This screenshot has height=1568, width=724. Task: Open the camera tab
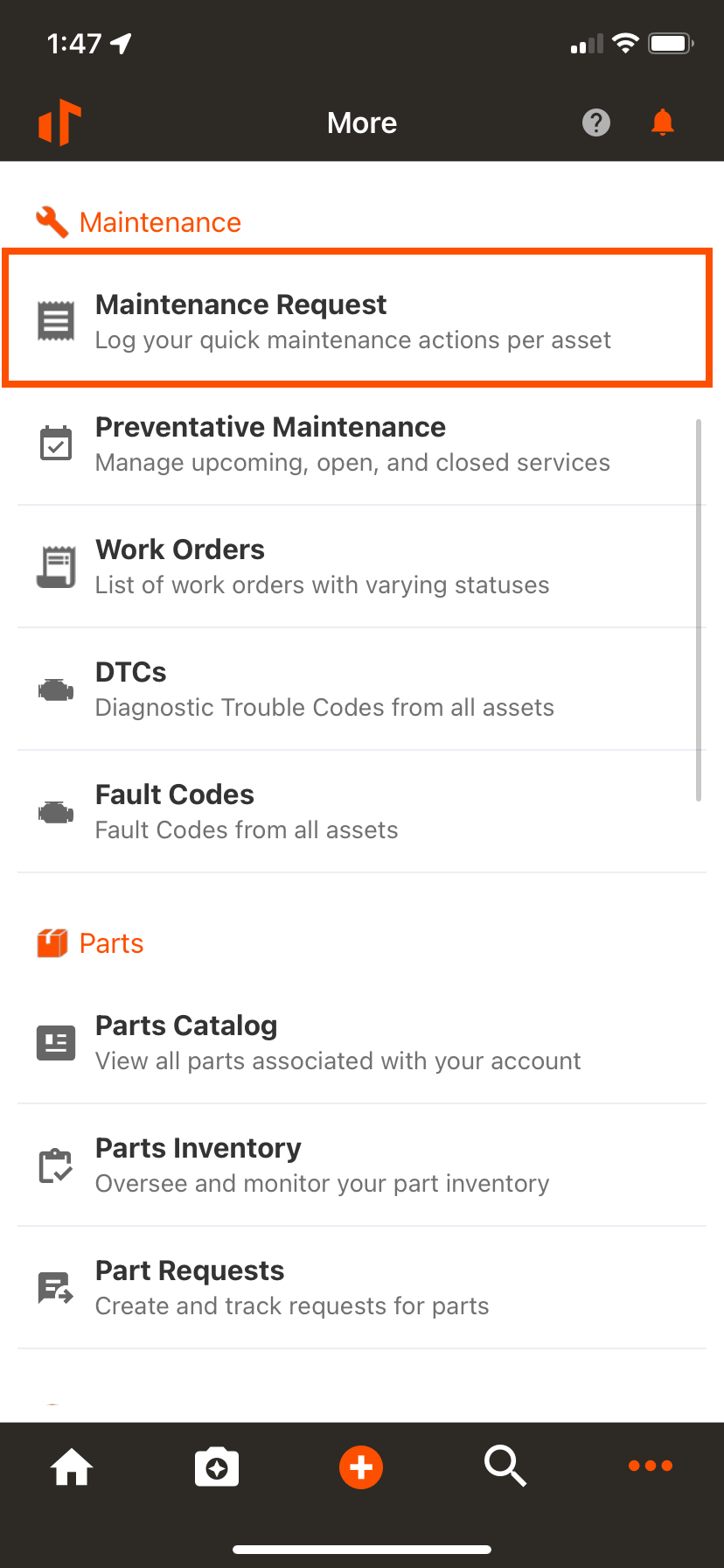(217, 1466)
